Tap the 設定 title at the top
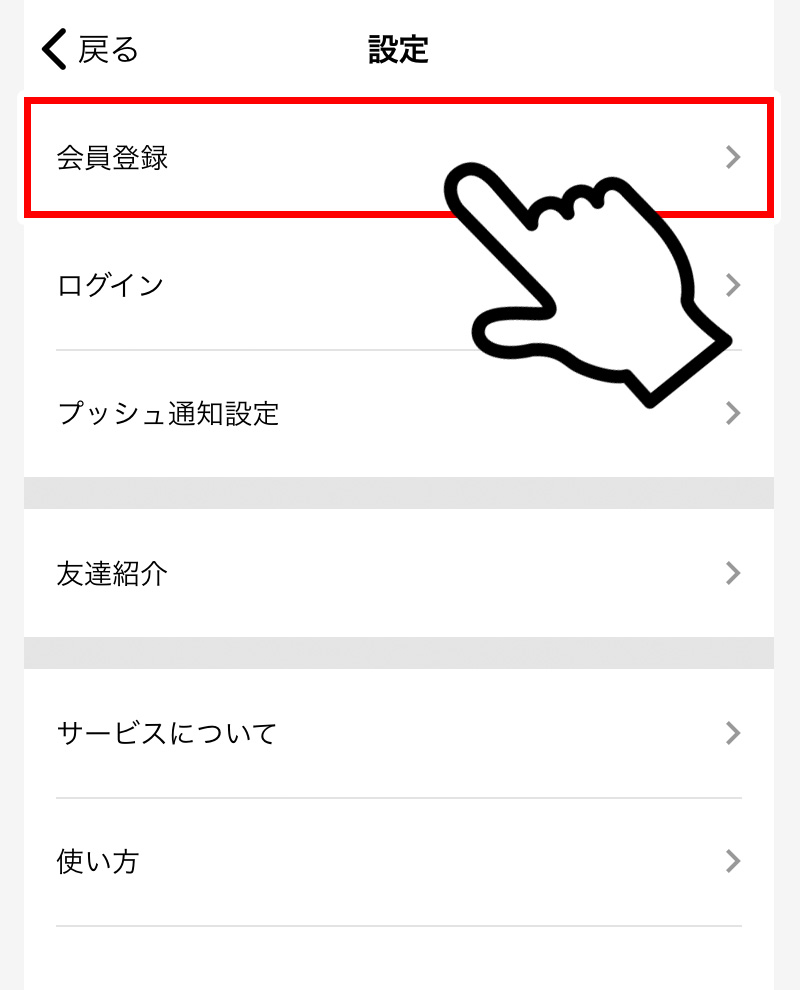 pos(400,48)
